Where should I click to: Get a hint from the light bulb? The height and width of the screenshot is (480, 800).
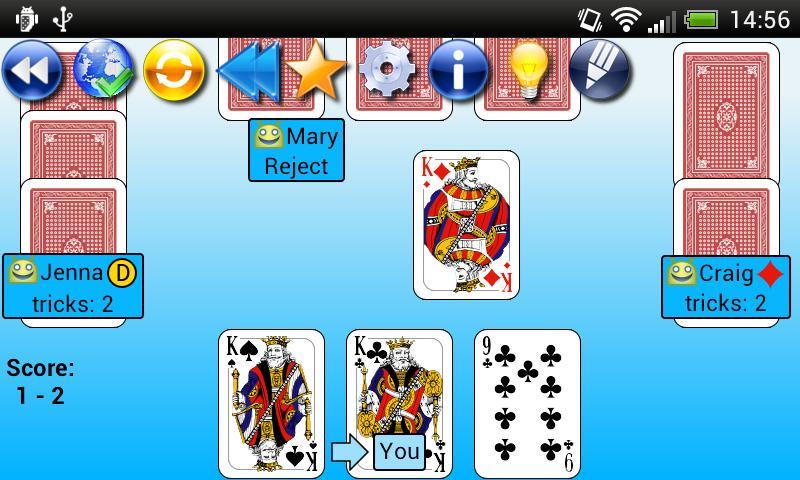[530, 71]
